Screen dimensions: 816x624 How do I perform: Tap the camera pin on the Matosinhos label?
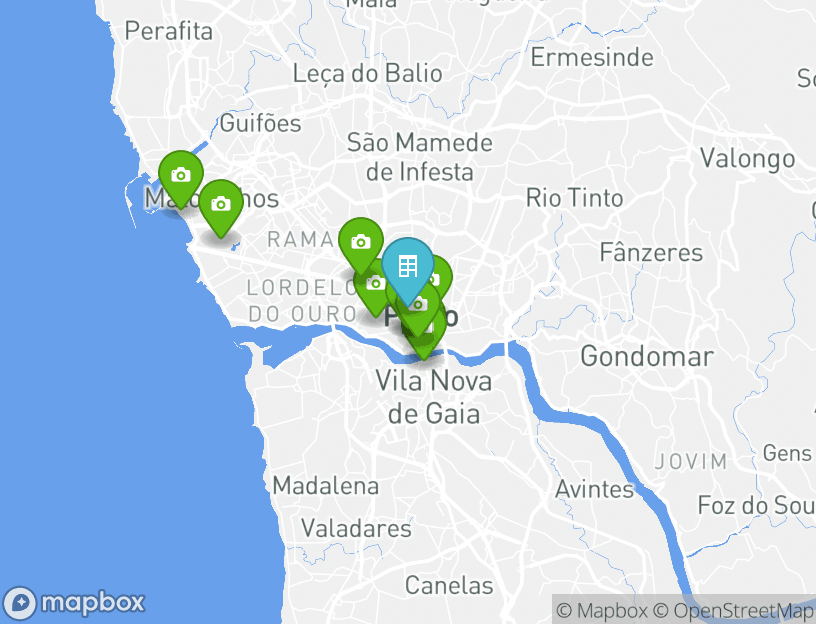point(181,176)
